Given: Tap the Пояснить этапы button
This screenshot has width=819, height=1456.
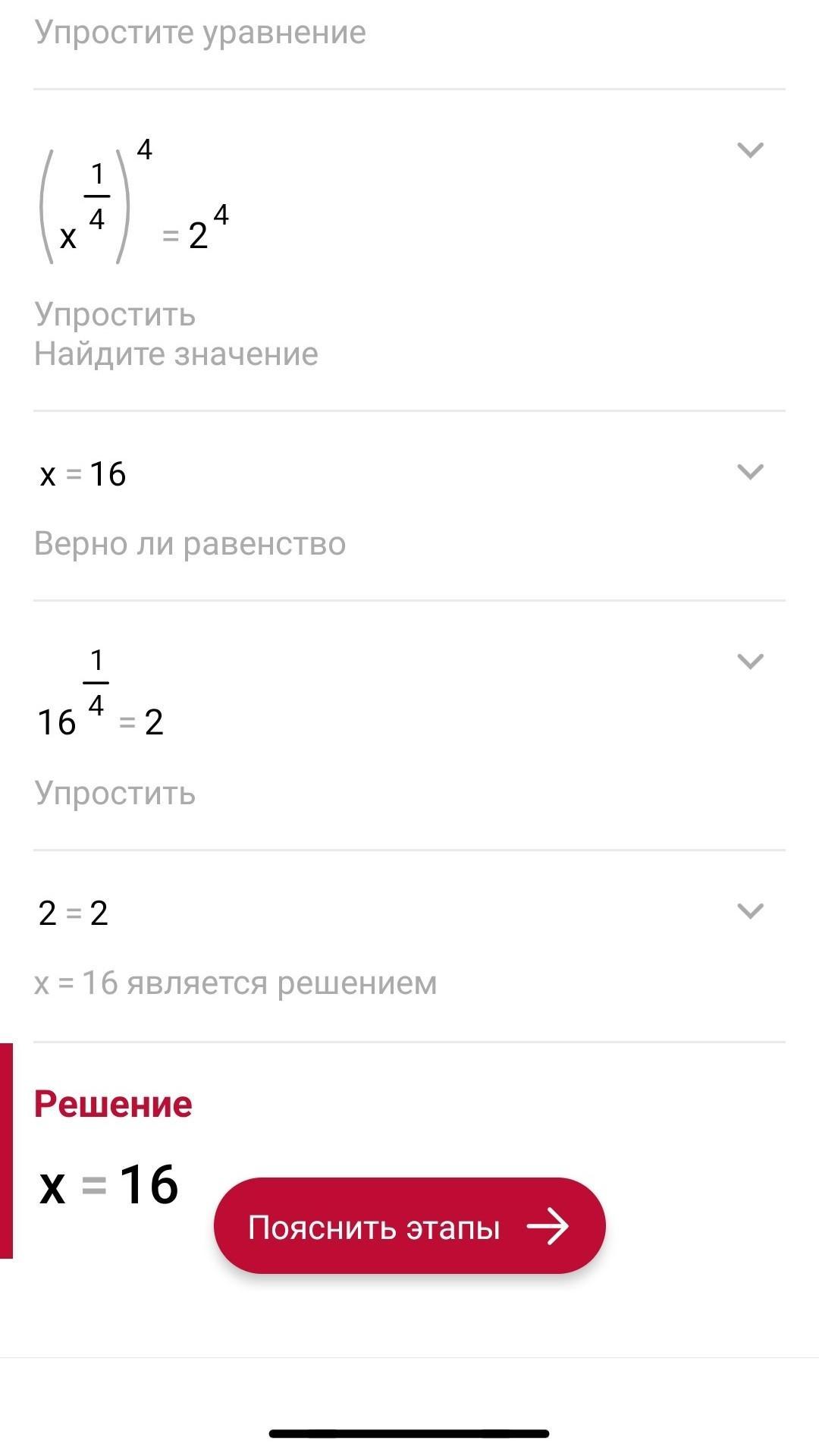Looking at the screenshot, I should 409,1225.
